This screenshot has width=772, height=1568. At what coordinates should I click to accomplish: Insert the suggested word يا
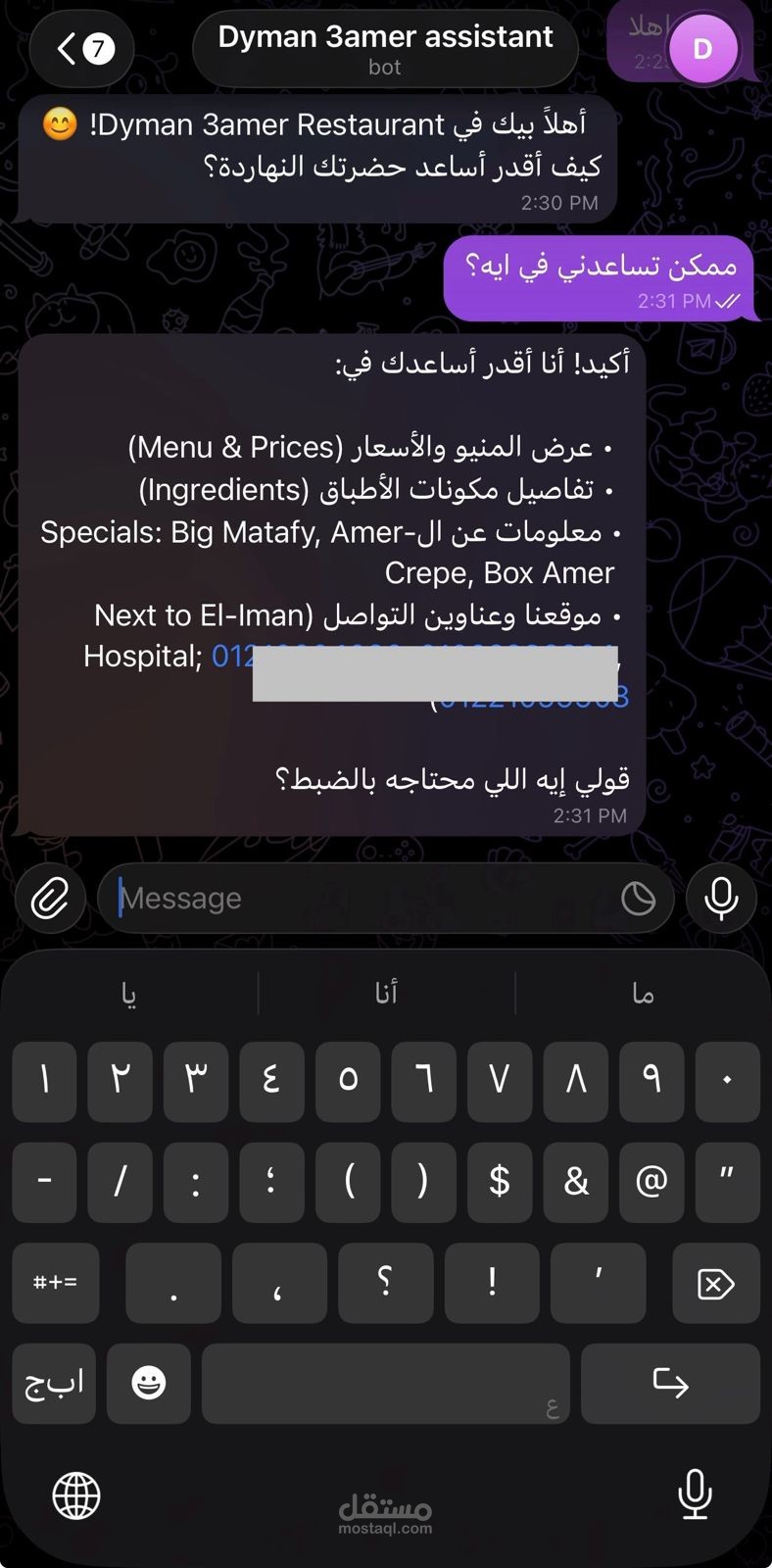128,994
